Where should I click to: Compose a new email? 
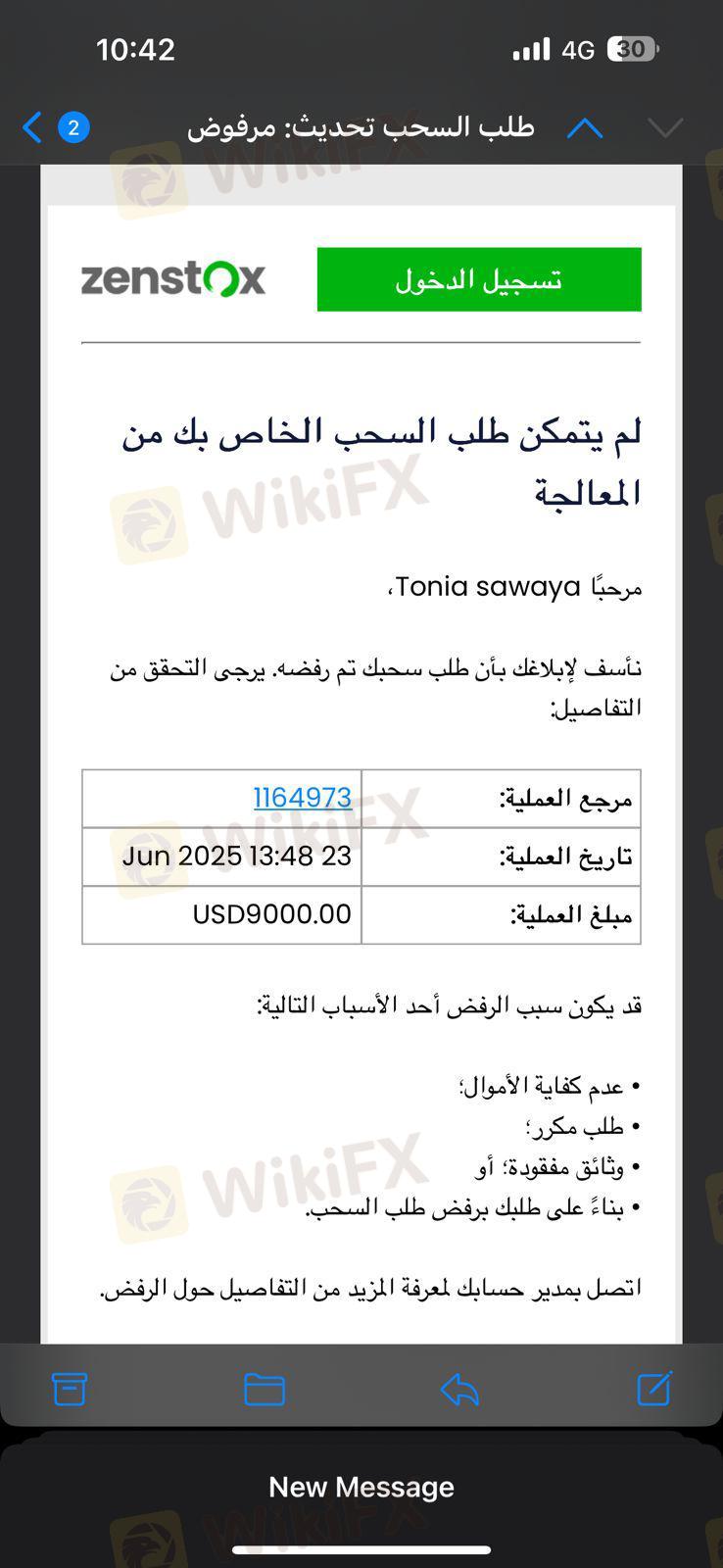tap(654, 1388)
